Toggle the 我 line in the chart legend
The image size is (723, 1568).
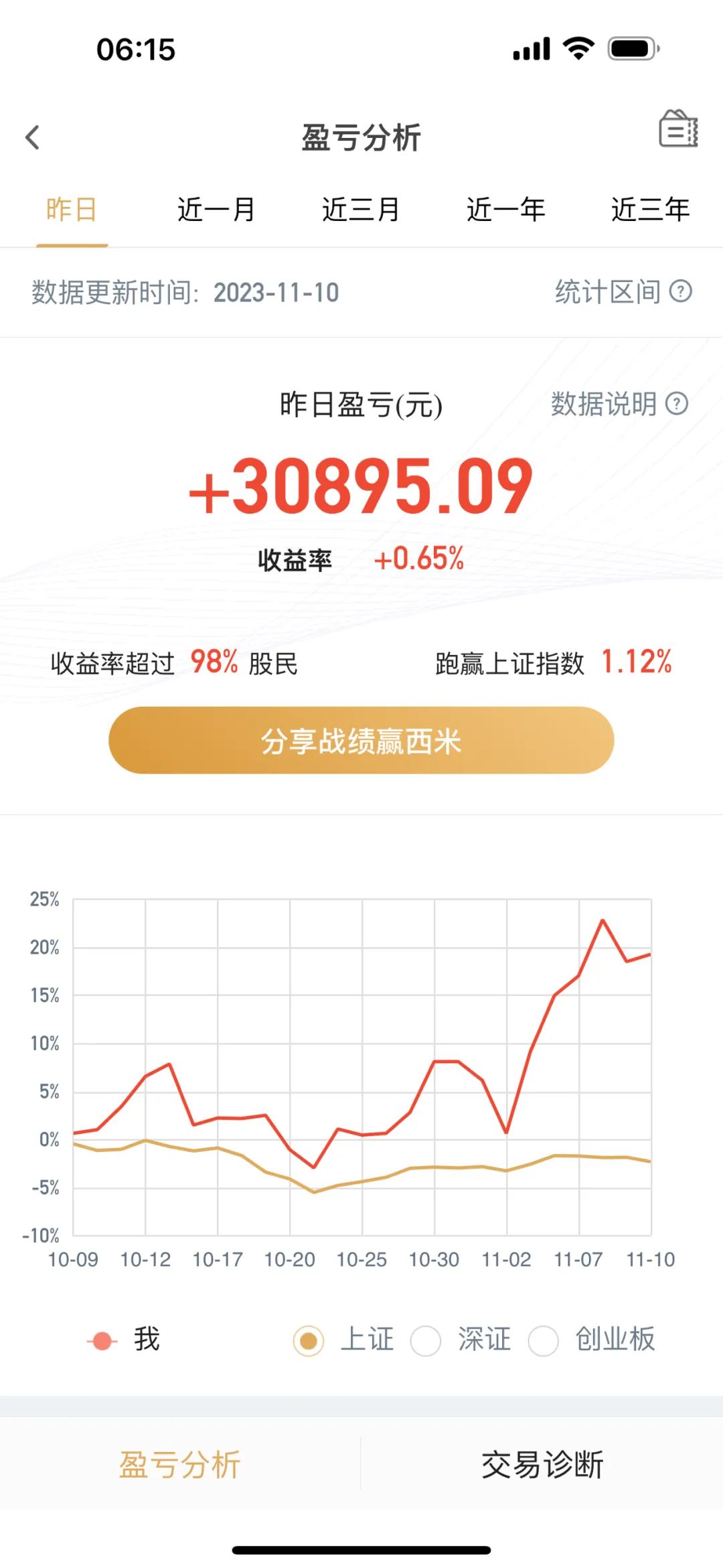pyautogui.click(x=125, y=1340)
